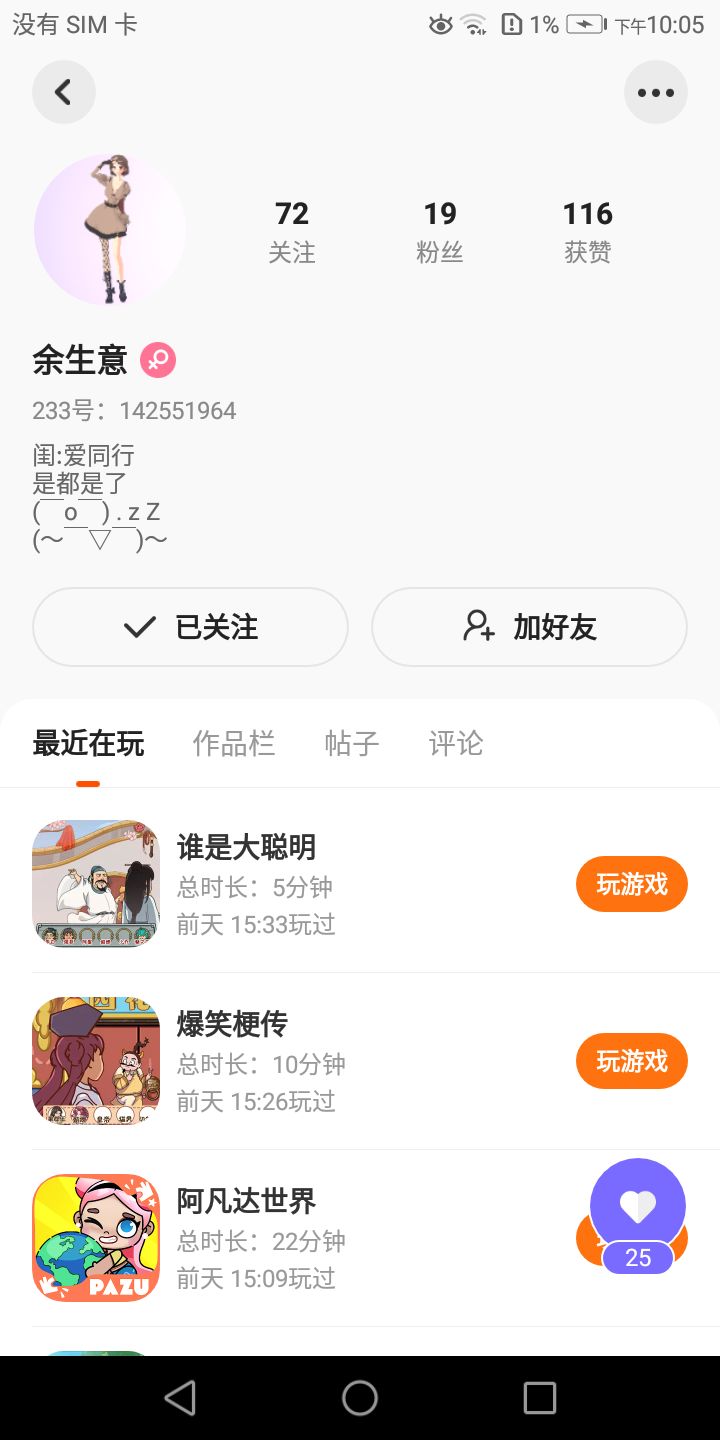Open the 72 关注 following list

pos(291,230)
